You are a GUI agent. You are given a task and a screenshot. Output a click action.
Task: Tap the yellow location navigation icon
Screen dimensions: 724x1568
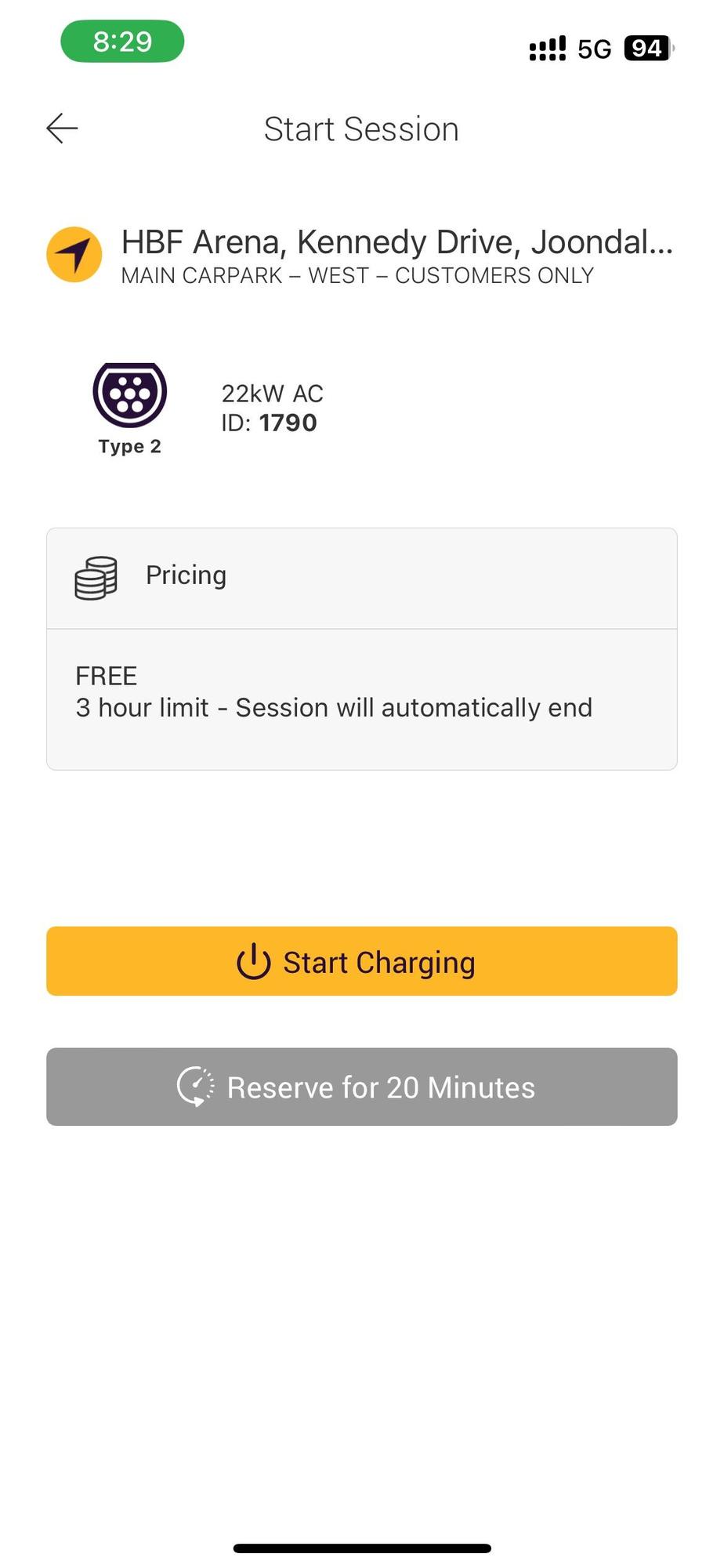pyautogui.click(x=73, y=253)
